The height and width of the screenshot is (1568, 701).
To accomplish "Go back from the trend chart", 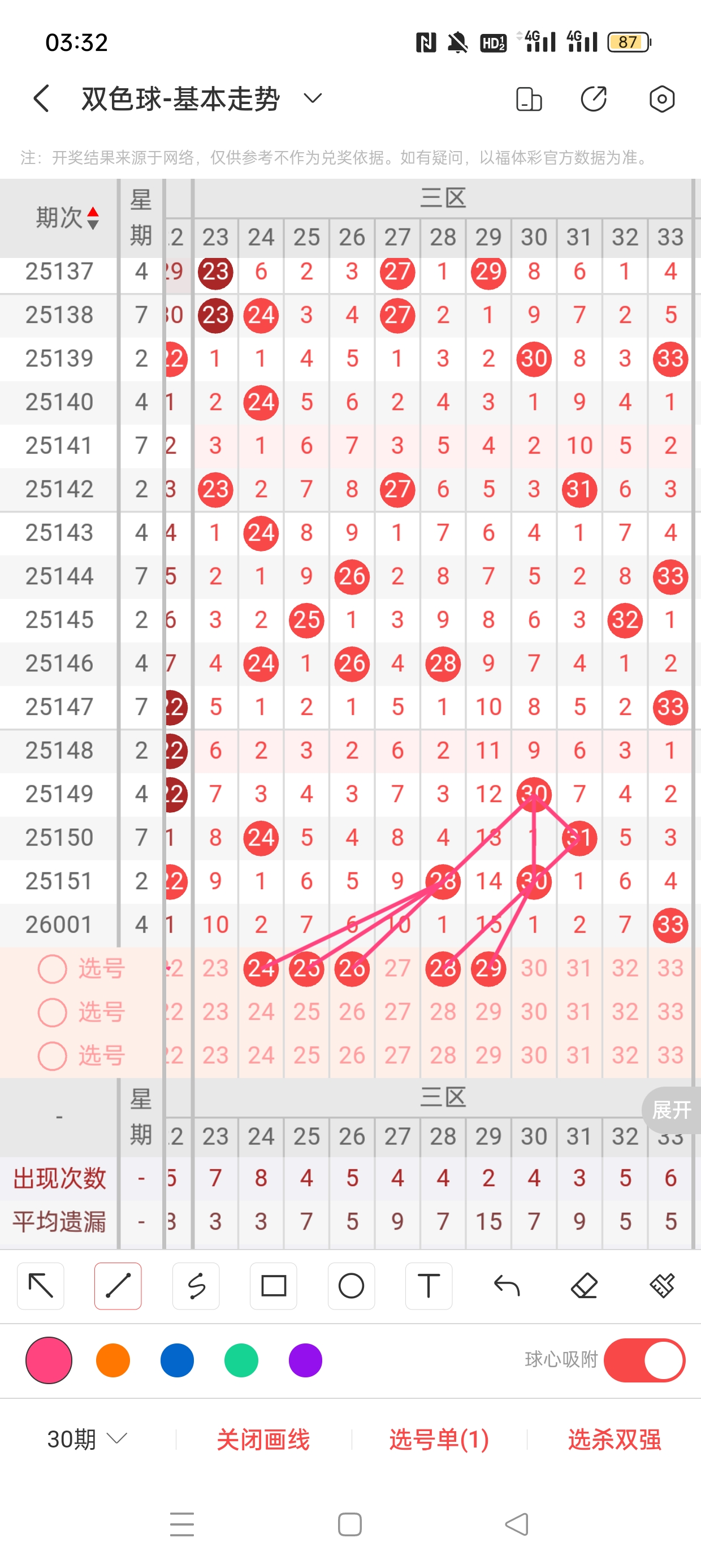I will [x=41, y=98].
